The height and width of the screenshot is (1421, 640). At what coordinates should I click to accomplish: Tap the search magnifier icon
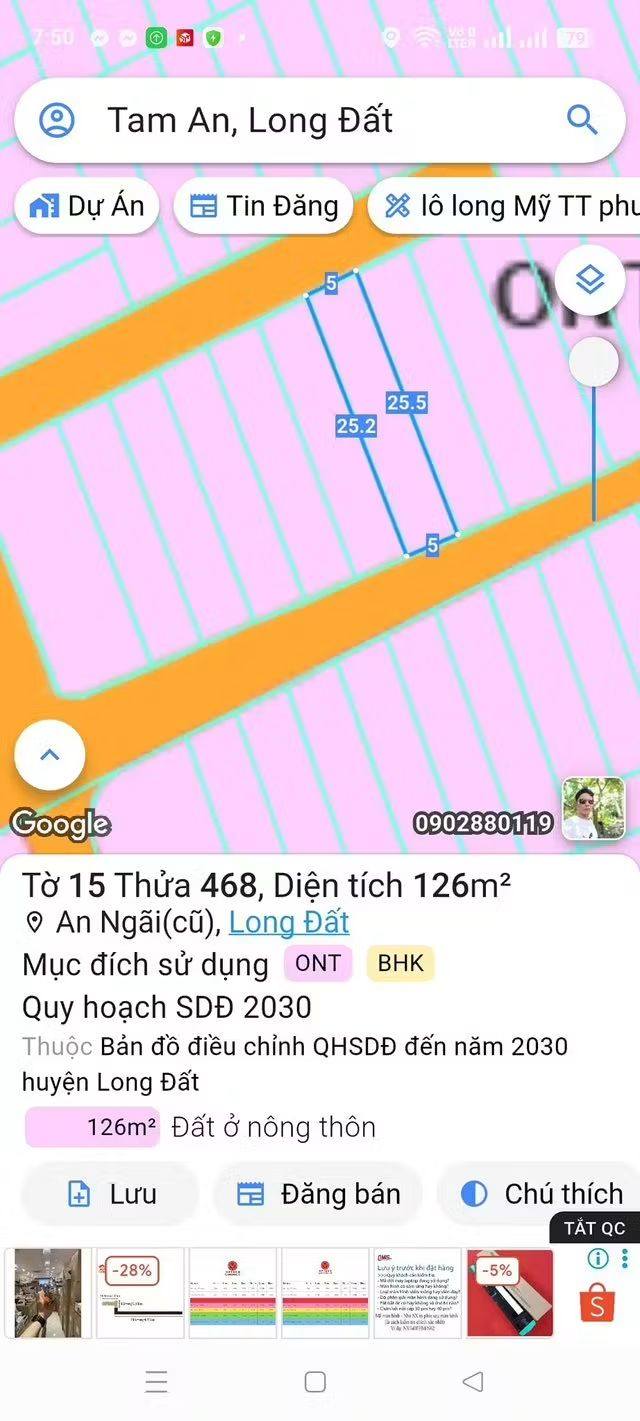[x=582, y=120]
